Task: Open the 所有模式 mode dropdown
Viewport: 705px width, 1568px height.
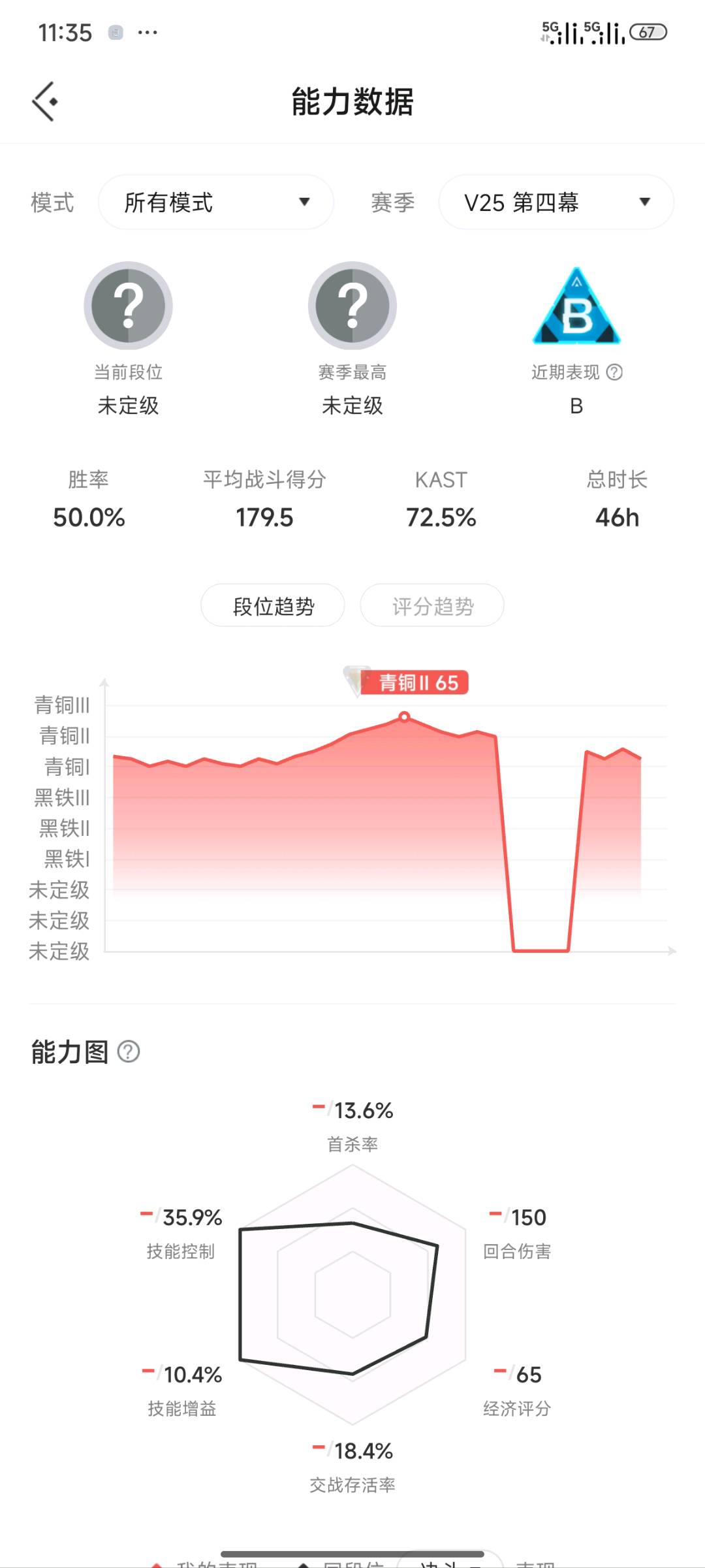Action: click(x=215, y=202)
